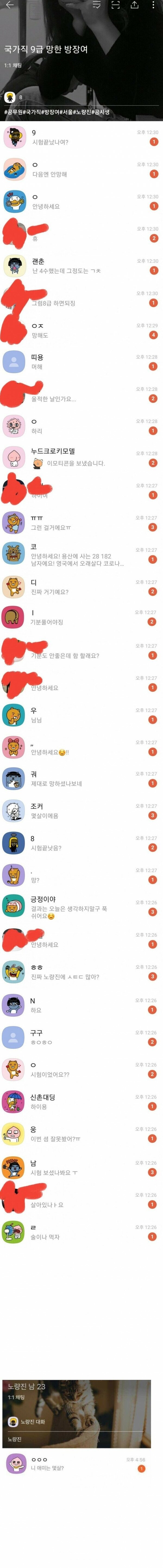The image size is (163, 1568).
Task: Open the chat from 9 saying 시험끝났나여?
Action: (81, 137)
